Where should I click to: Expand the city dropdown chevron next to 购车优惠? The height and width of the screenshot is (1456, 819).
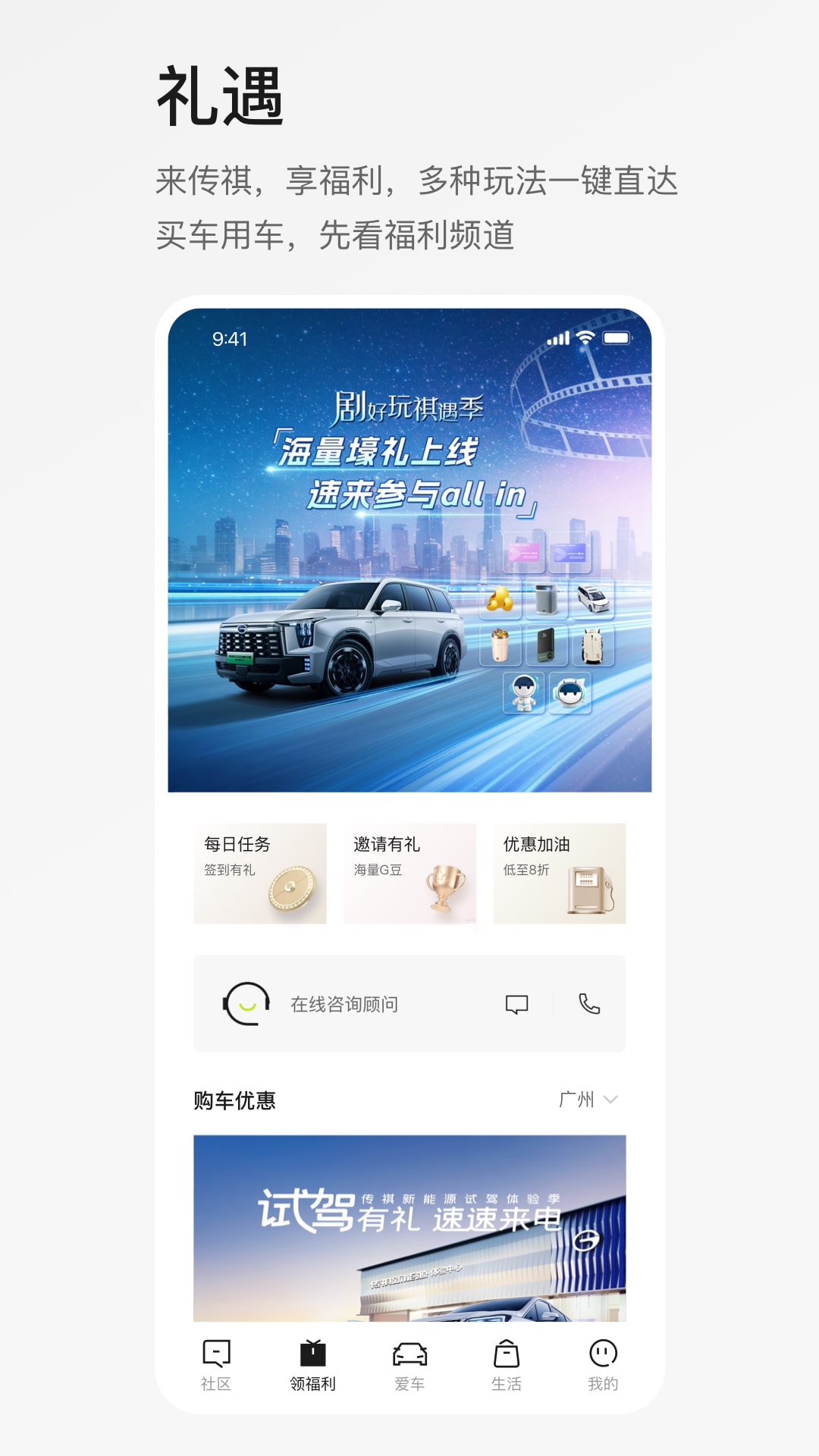tap(611, 1101)
